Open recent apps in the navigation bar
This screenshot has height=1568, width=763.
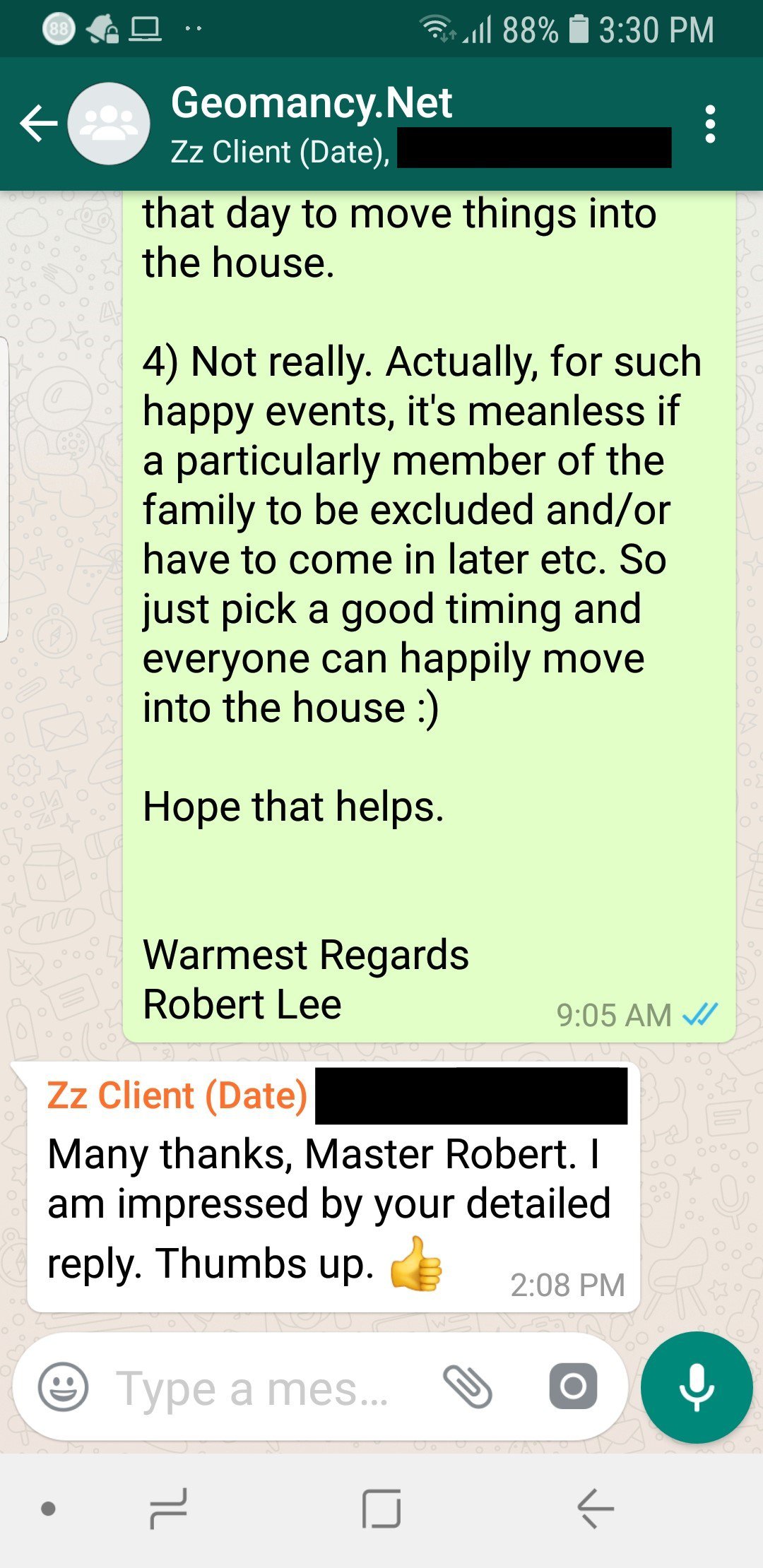(168, 1509)
